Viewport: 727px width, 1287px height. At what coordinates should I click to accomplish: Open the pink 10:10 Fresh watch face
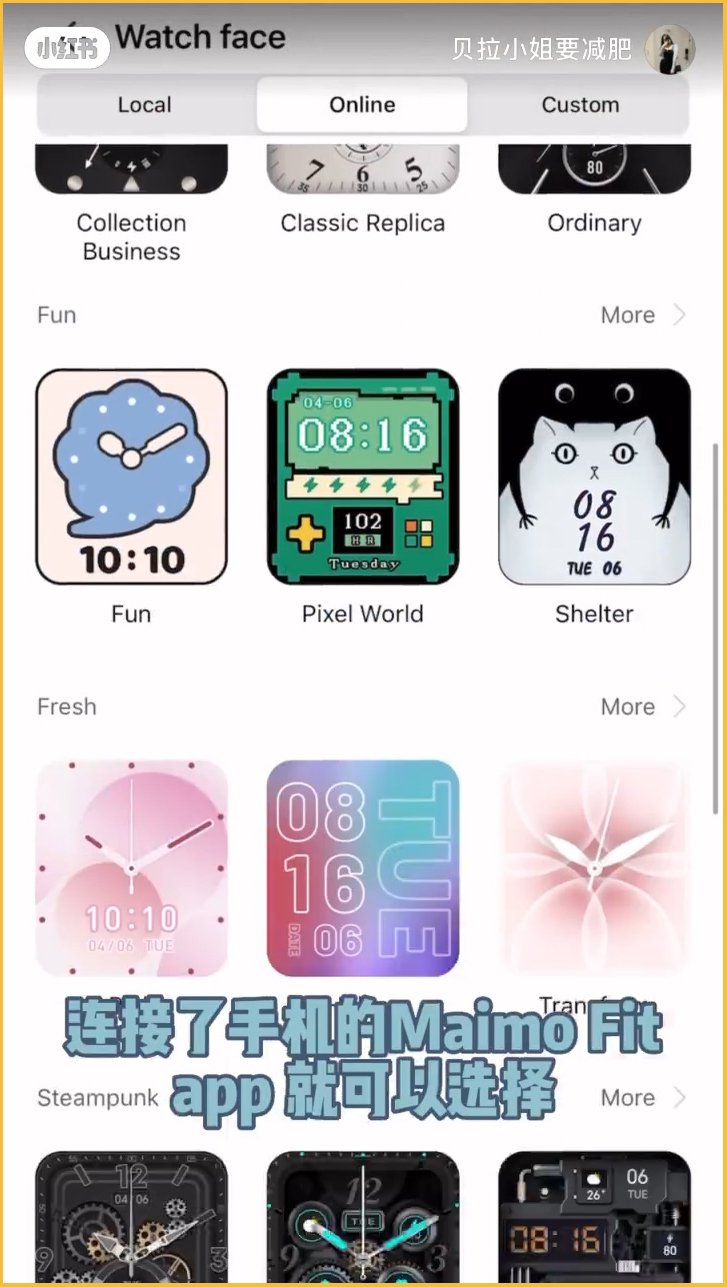pos(131,868)
